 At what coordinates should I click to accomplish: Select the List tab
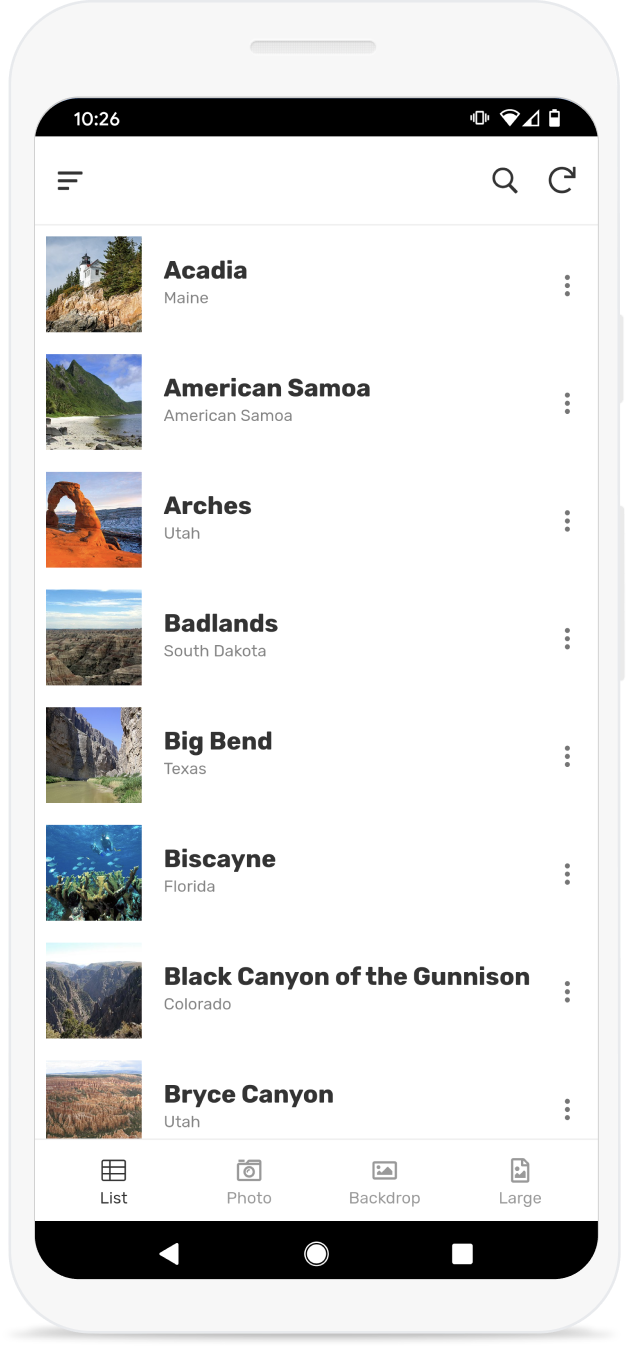tap(114, 1181)
